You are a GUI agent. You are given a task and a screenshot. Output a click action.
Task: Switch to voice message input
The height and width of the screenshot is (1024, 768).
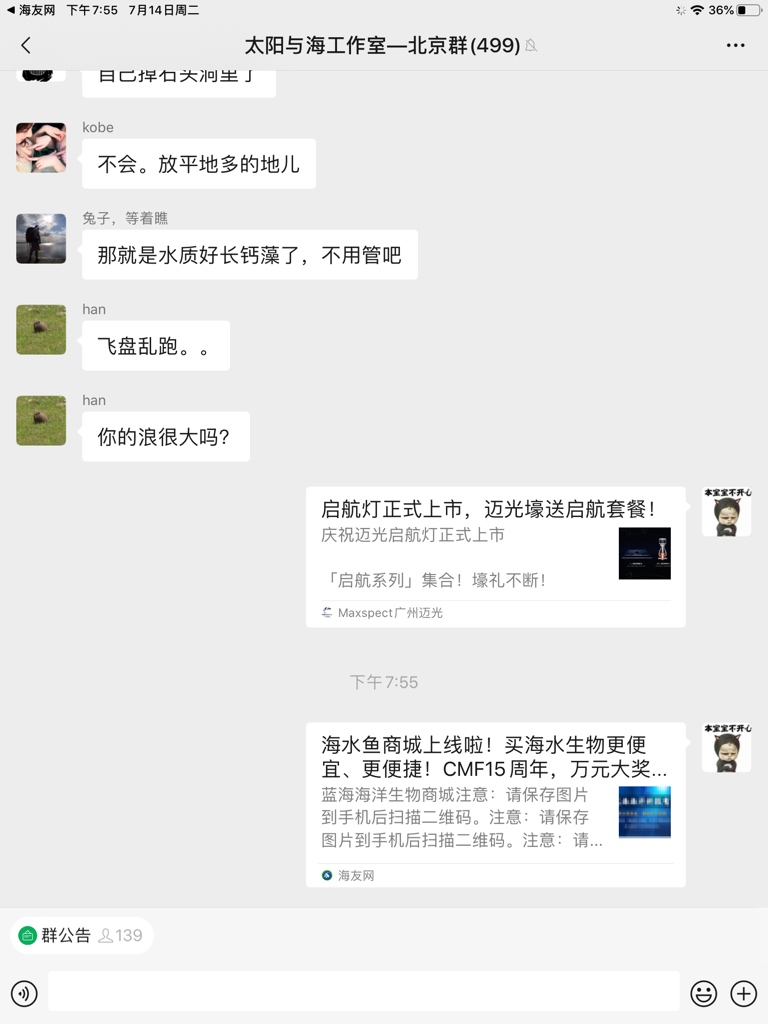pyautogui.click(x=24, y=993)
